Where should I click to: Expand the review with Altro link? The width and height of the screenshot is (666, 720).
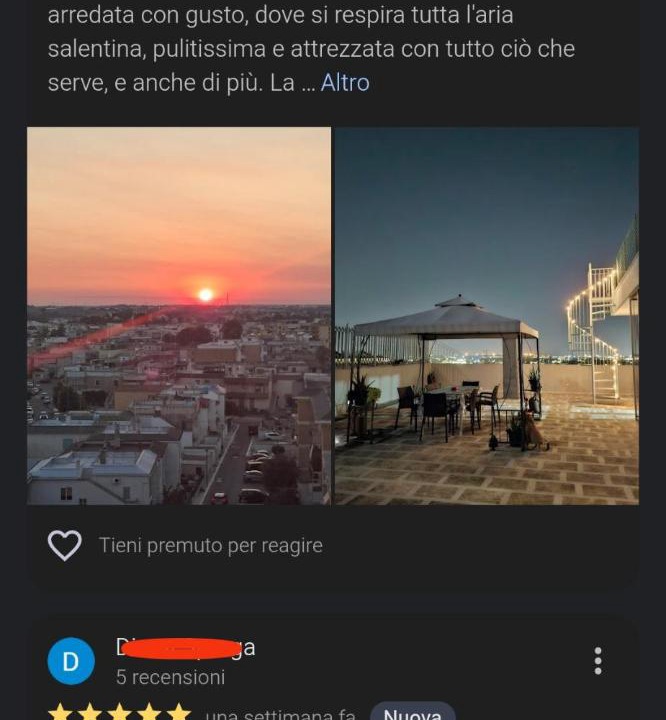coord(345,83)
